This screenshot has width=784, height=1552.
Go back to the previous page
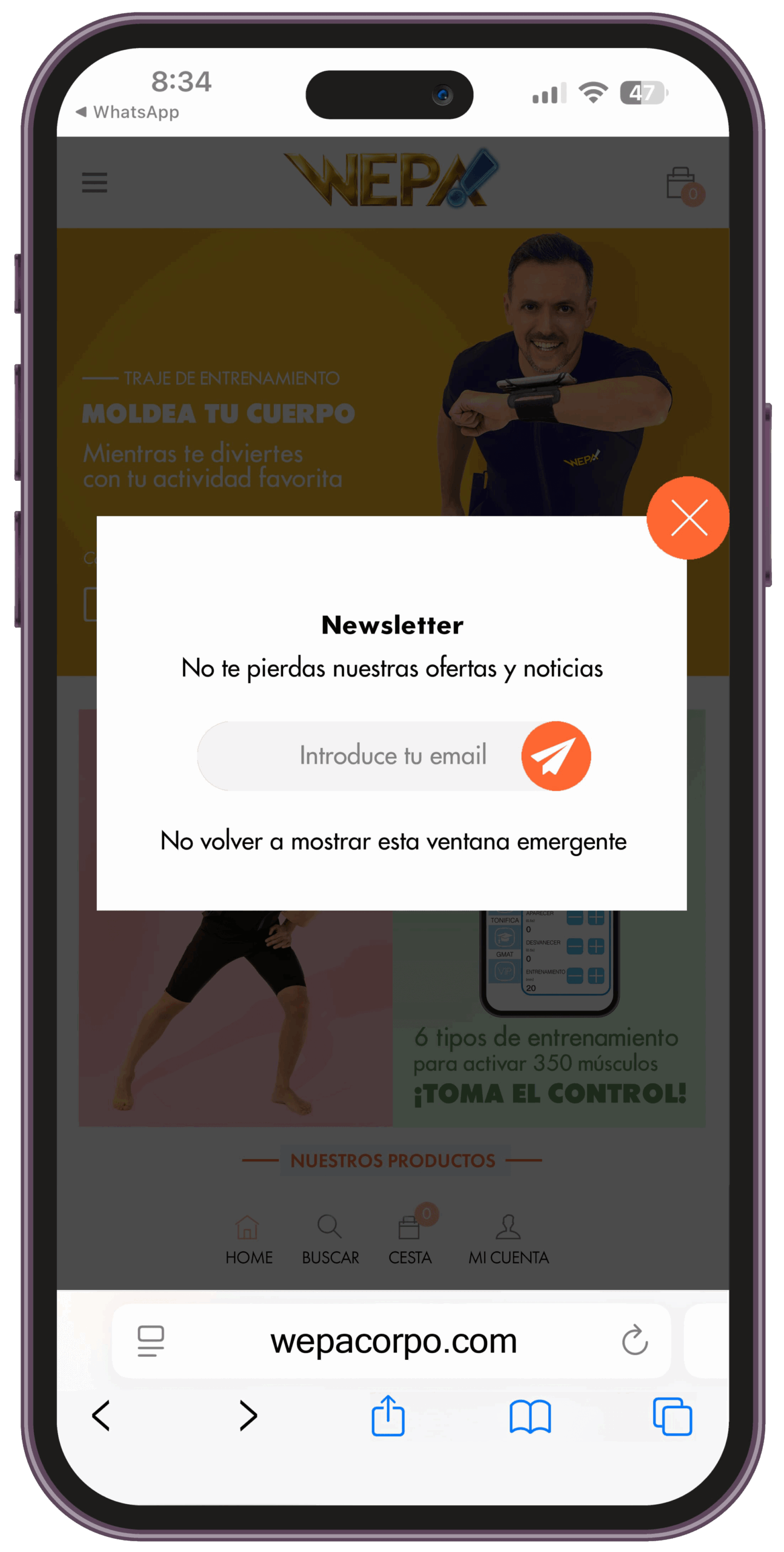click(x=101, y=1414)
